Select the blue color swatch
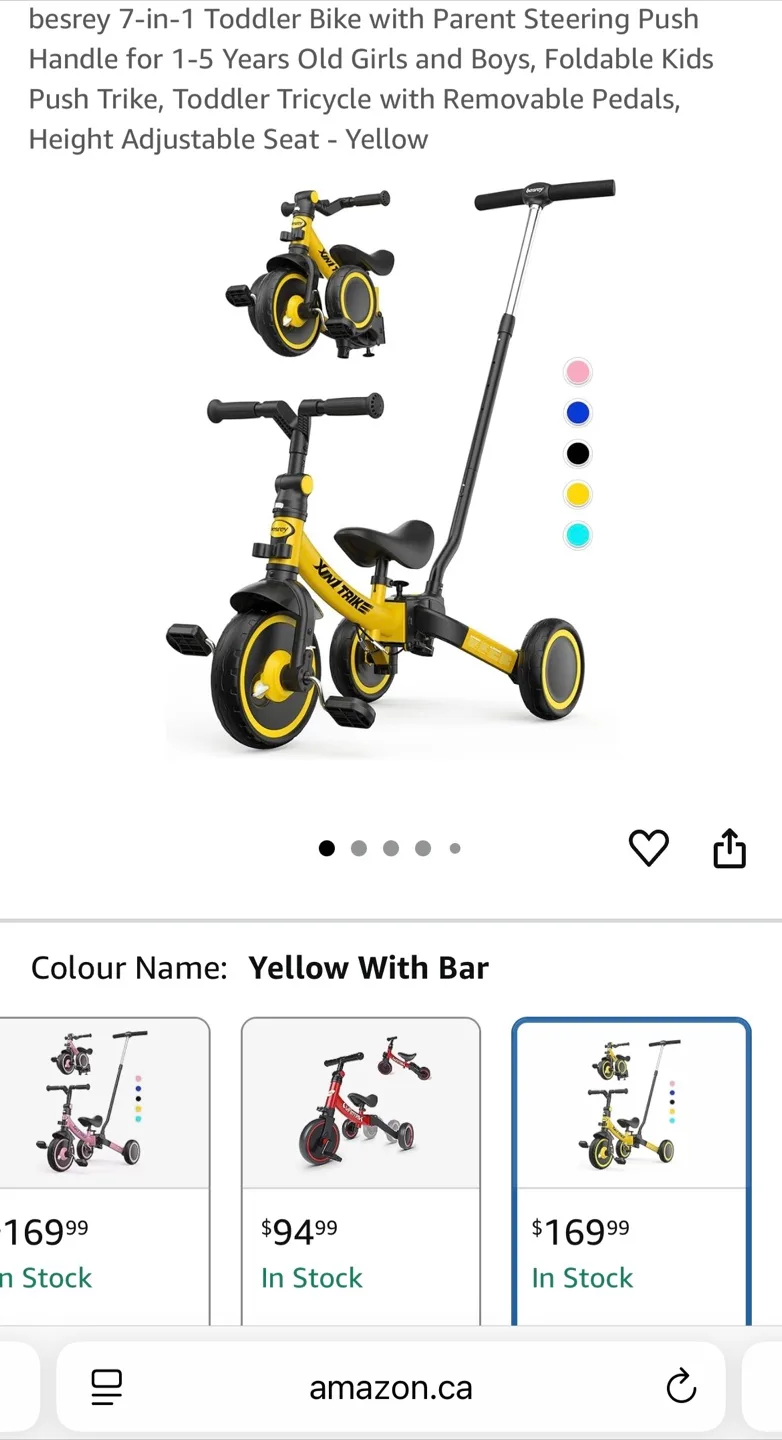The image size is (782, 1440). pos(578,411)
